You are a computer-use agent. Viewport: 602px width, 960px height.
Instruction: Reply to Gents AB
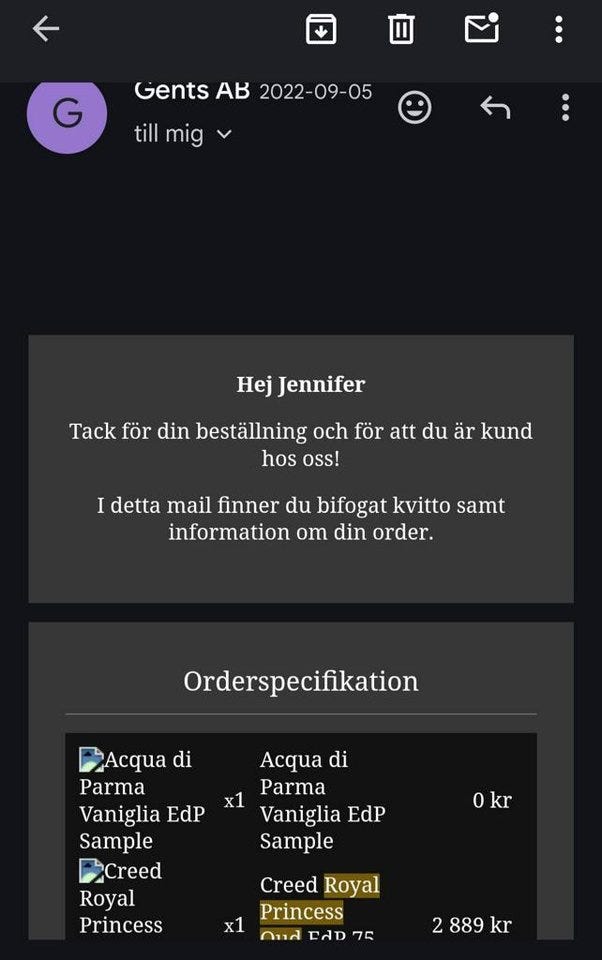tap(495, 107)
